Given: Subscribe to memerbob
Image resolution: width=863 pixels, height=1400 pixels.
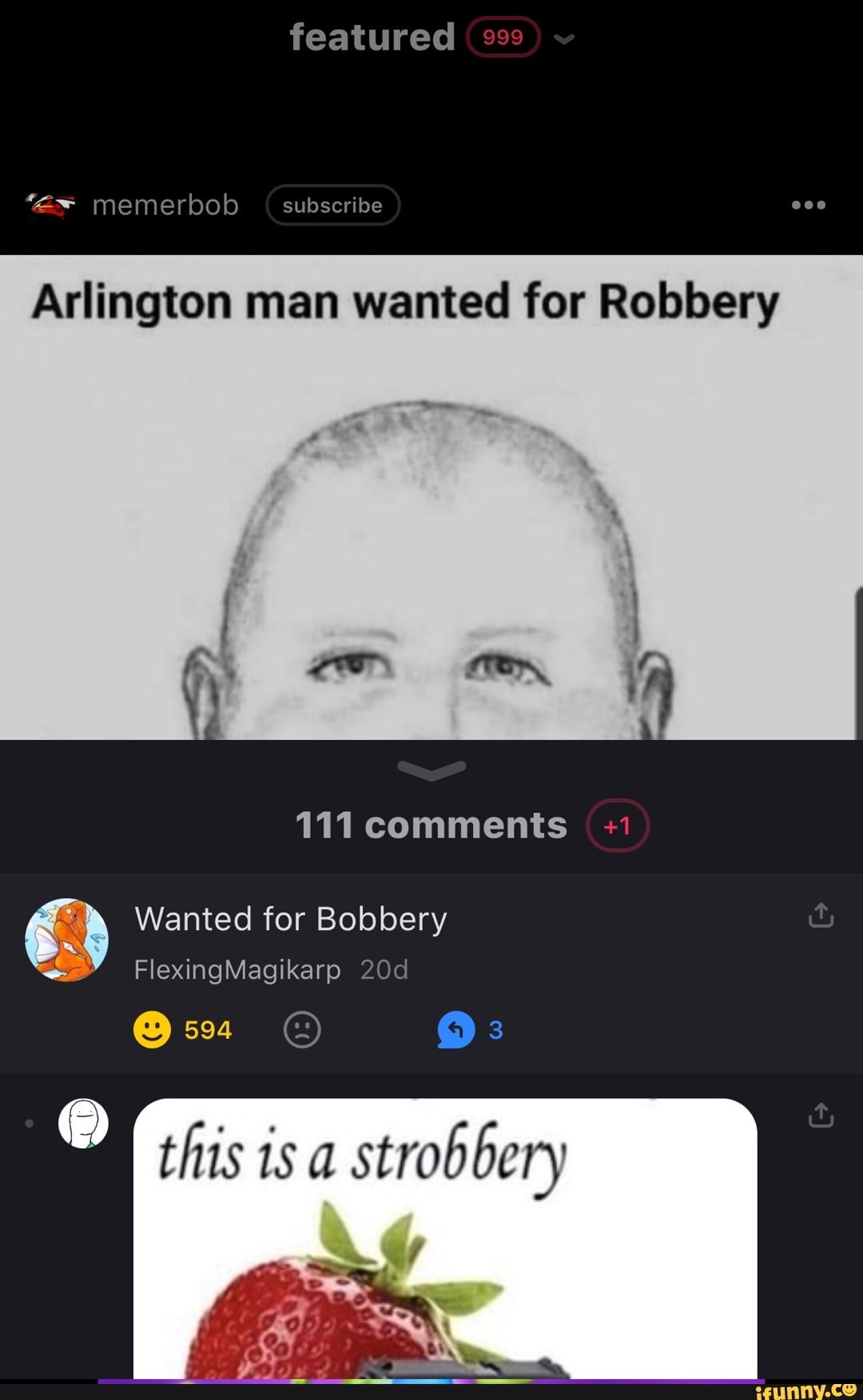Looking at the screenshot, I should click(332, 205).
